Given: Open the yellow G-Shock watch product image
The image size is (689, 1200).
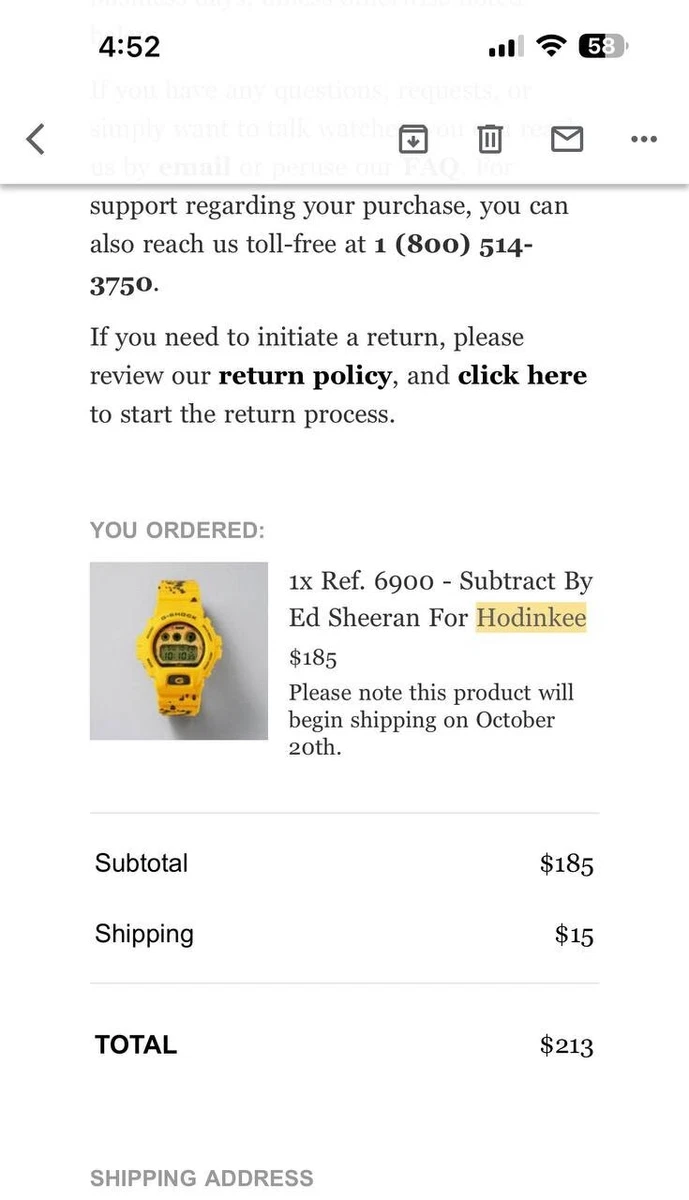Looking at the screenshot, I should pos(179,651).
